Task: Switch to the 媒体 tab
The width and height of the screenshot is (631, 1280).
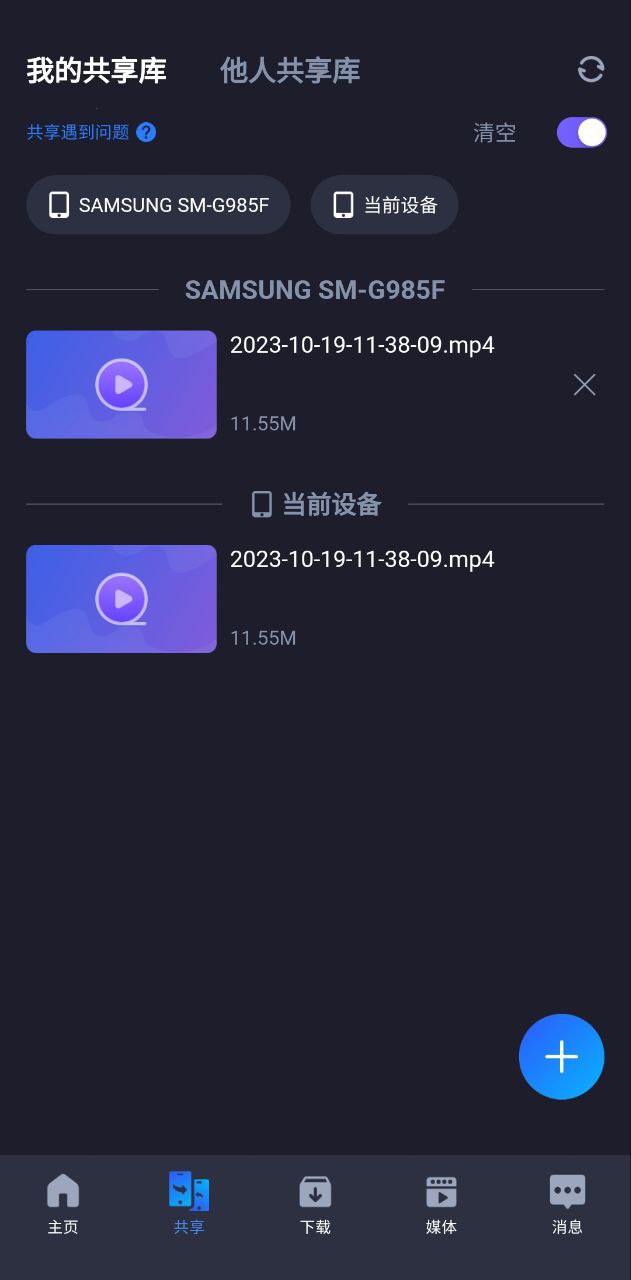Action: pyautogui.click(x=441, y=1204)
